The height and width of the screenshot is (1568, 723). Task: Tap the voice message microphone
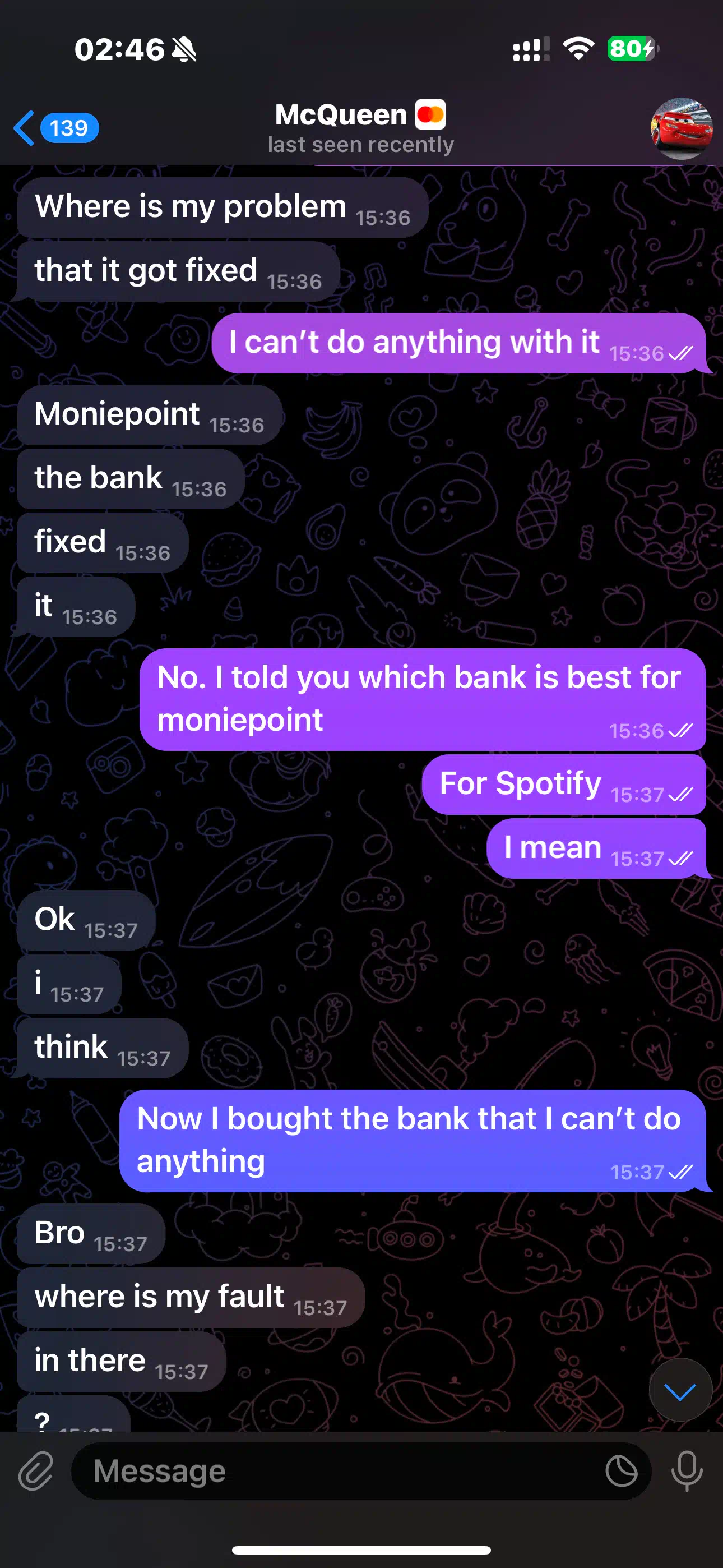[687, 1470]
